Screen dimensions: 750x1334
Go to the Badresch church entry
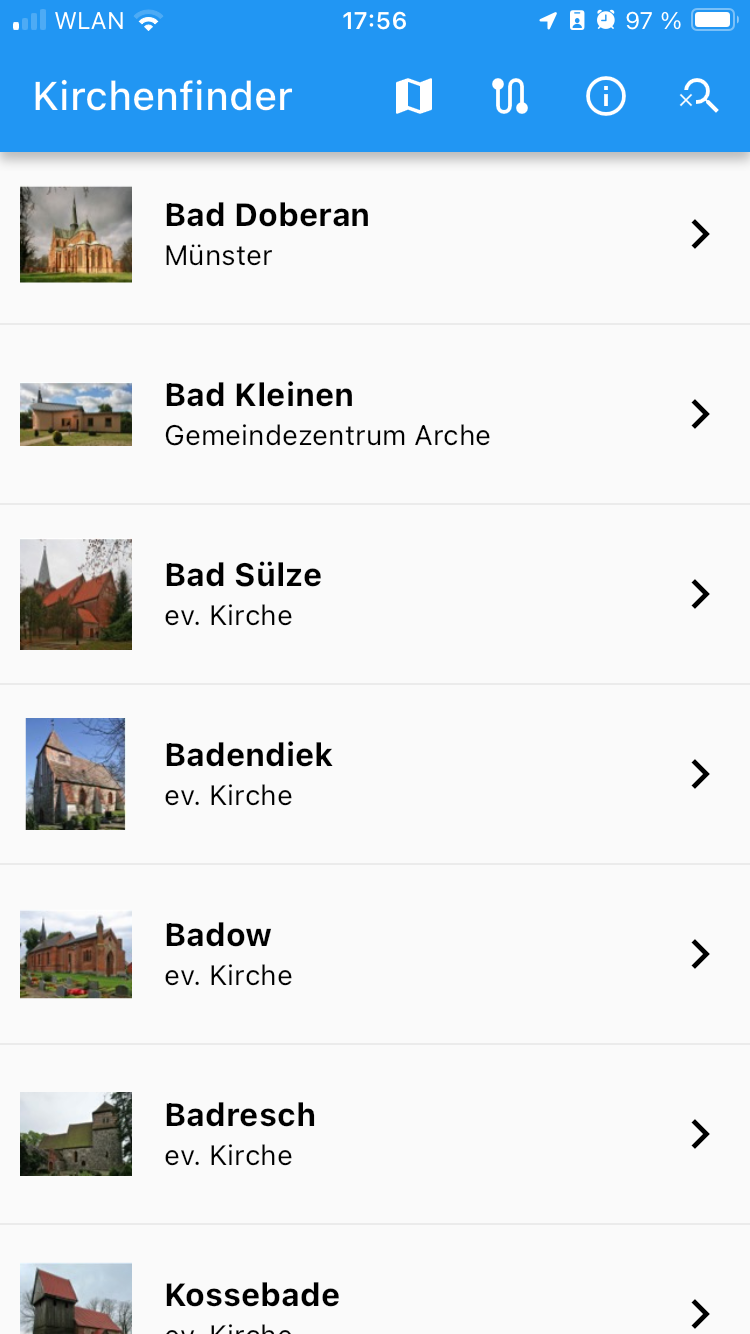[374, 1135]
